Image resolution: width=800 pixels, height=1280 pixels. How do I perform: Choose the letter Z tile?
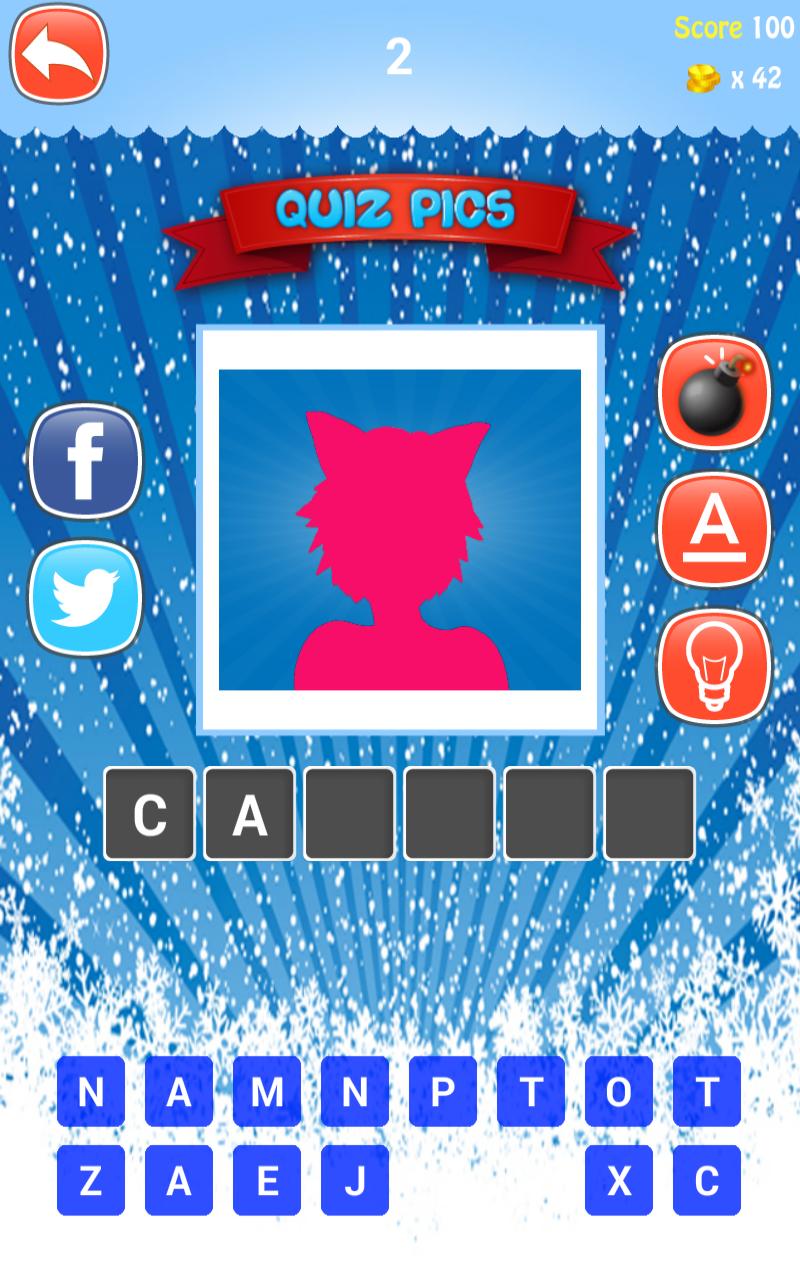coord(91,1180)
